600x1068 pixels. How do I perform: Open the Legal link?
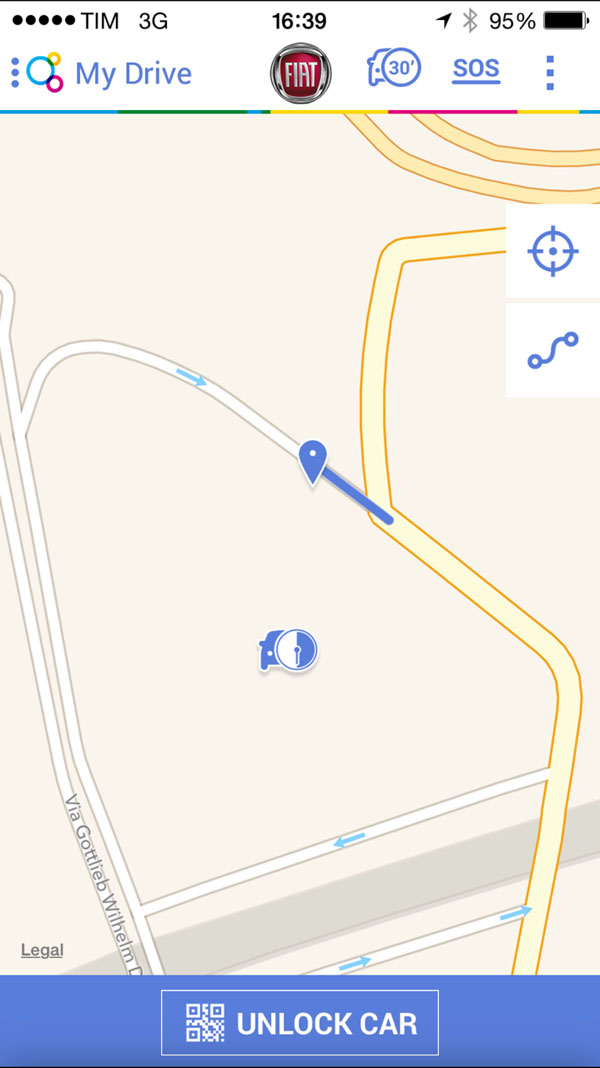point(42,950)
